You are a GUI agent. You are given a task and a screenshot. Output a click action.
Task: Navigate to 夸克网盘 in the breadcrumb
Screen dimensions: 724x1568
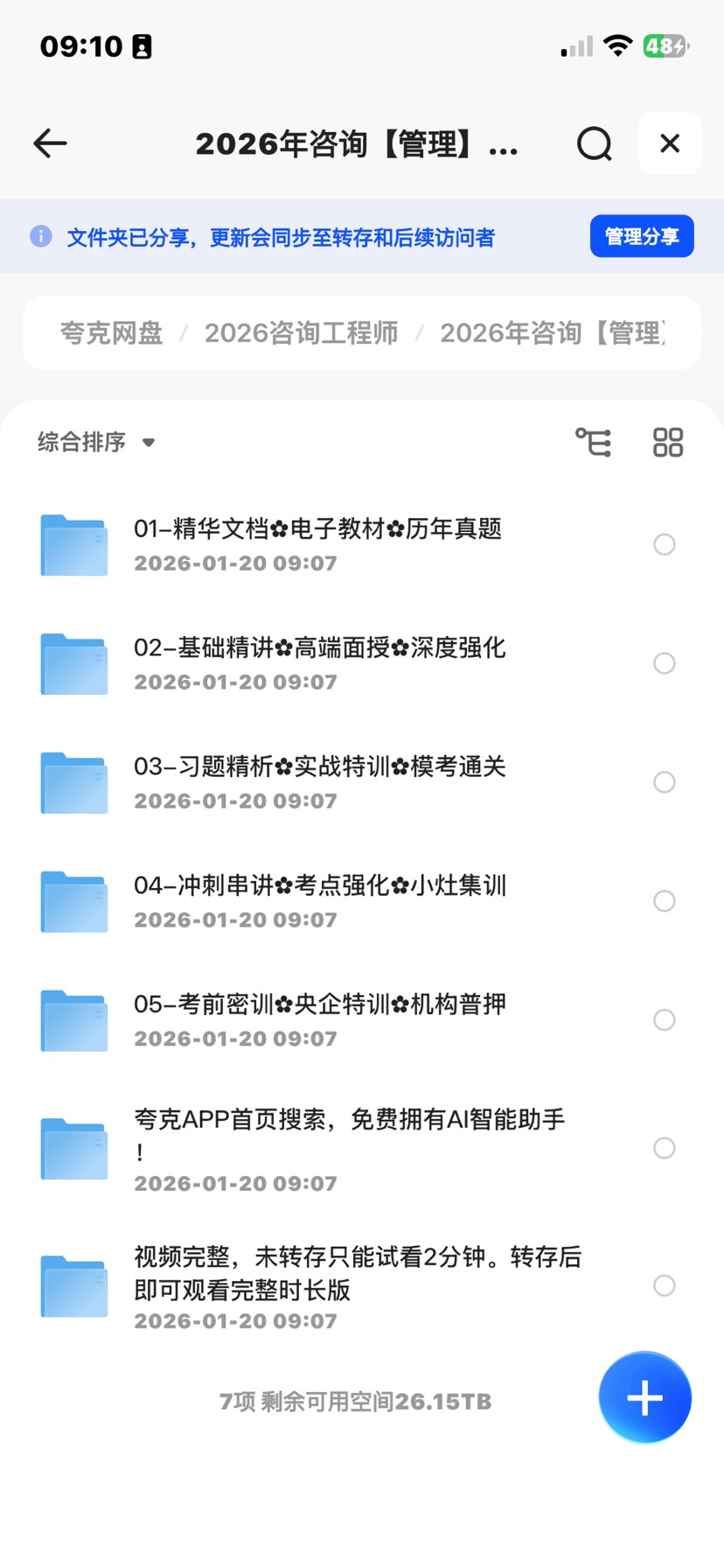coord(111,333)
